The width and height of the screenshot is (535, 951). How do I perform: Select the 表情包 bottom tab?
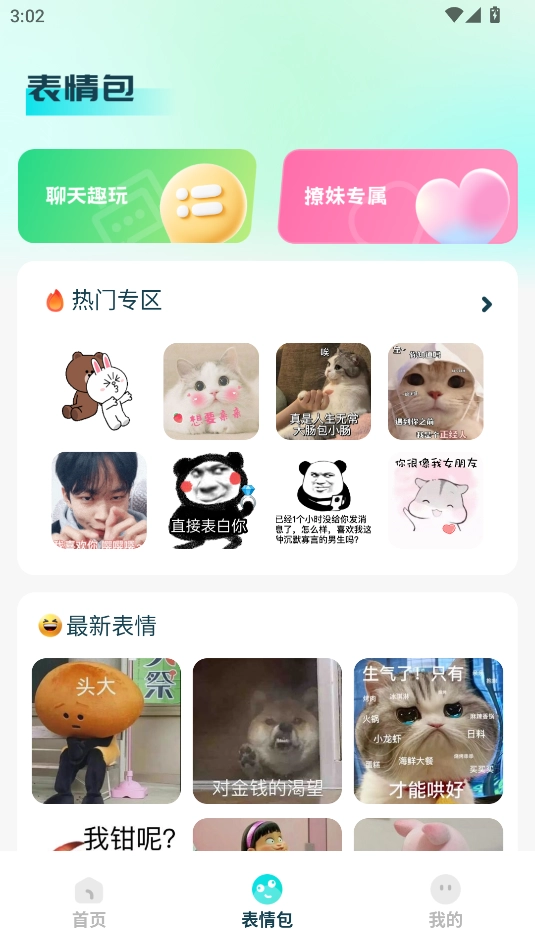[267, 902]
